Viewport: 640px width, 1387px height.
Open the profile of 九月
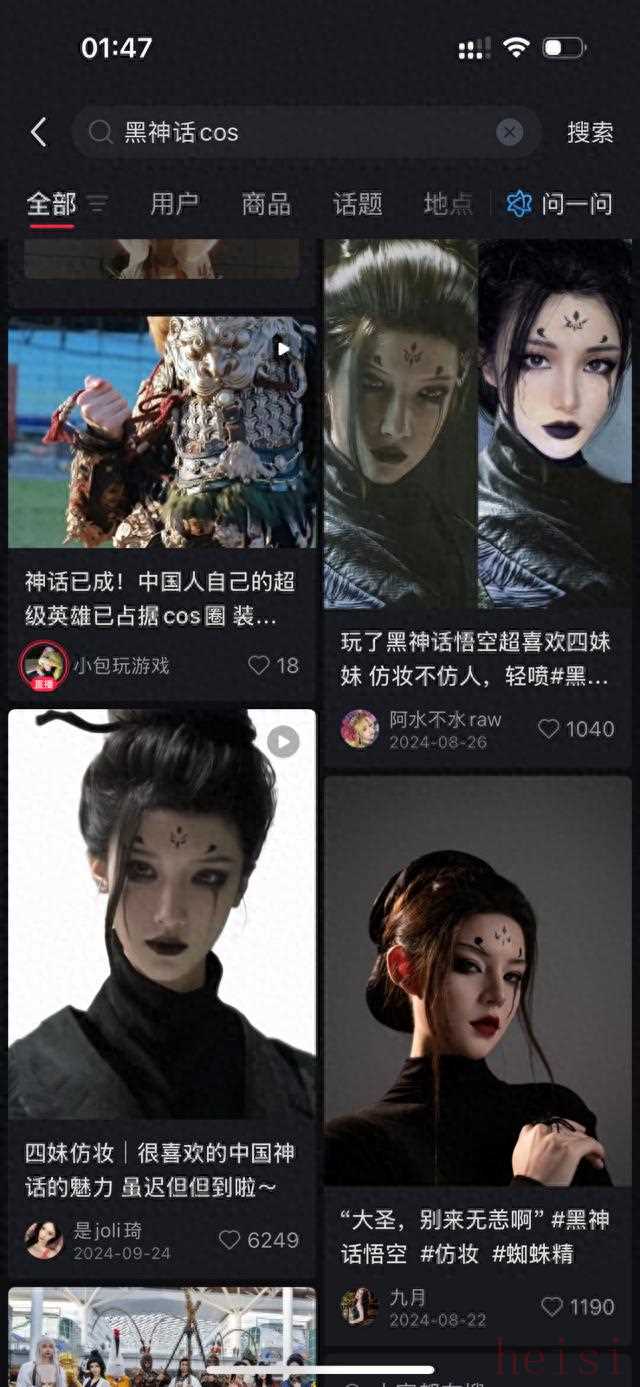click(359, 1306)
